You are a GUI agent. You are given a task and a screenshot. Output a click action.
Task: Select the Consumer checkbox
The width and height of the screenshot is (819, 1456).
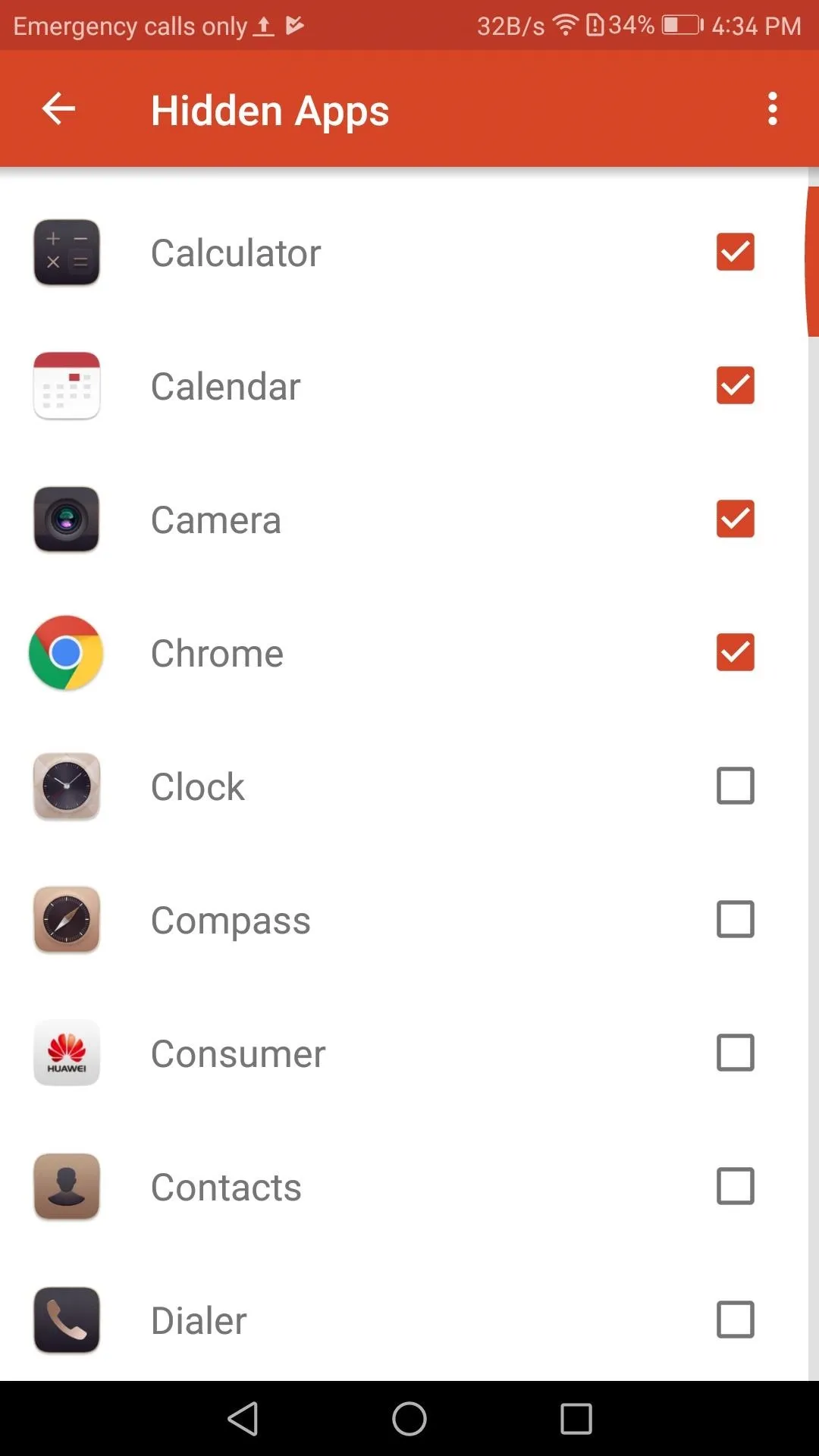point(735,1053)
